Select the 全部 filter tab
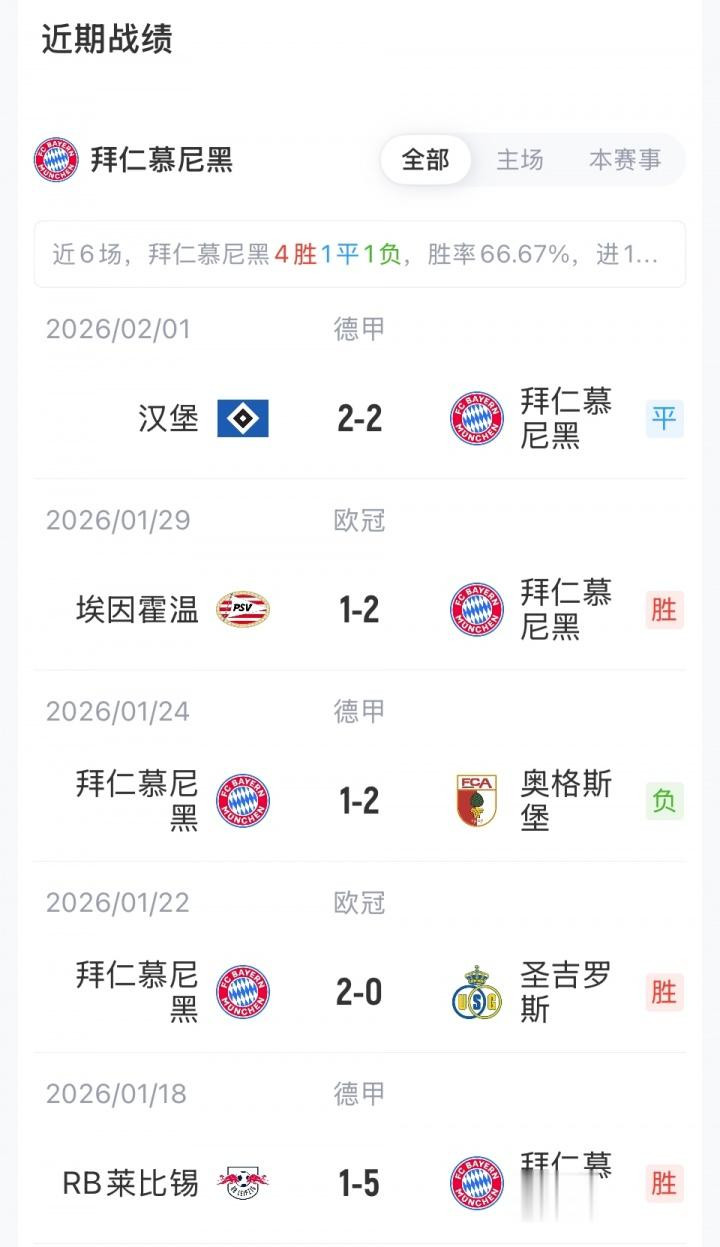This screenshot has height=1247, width=720. click(426, 160)
